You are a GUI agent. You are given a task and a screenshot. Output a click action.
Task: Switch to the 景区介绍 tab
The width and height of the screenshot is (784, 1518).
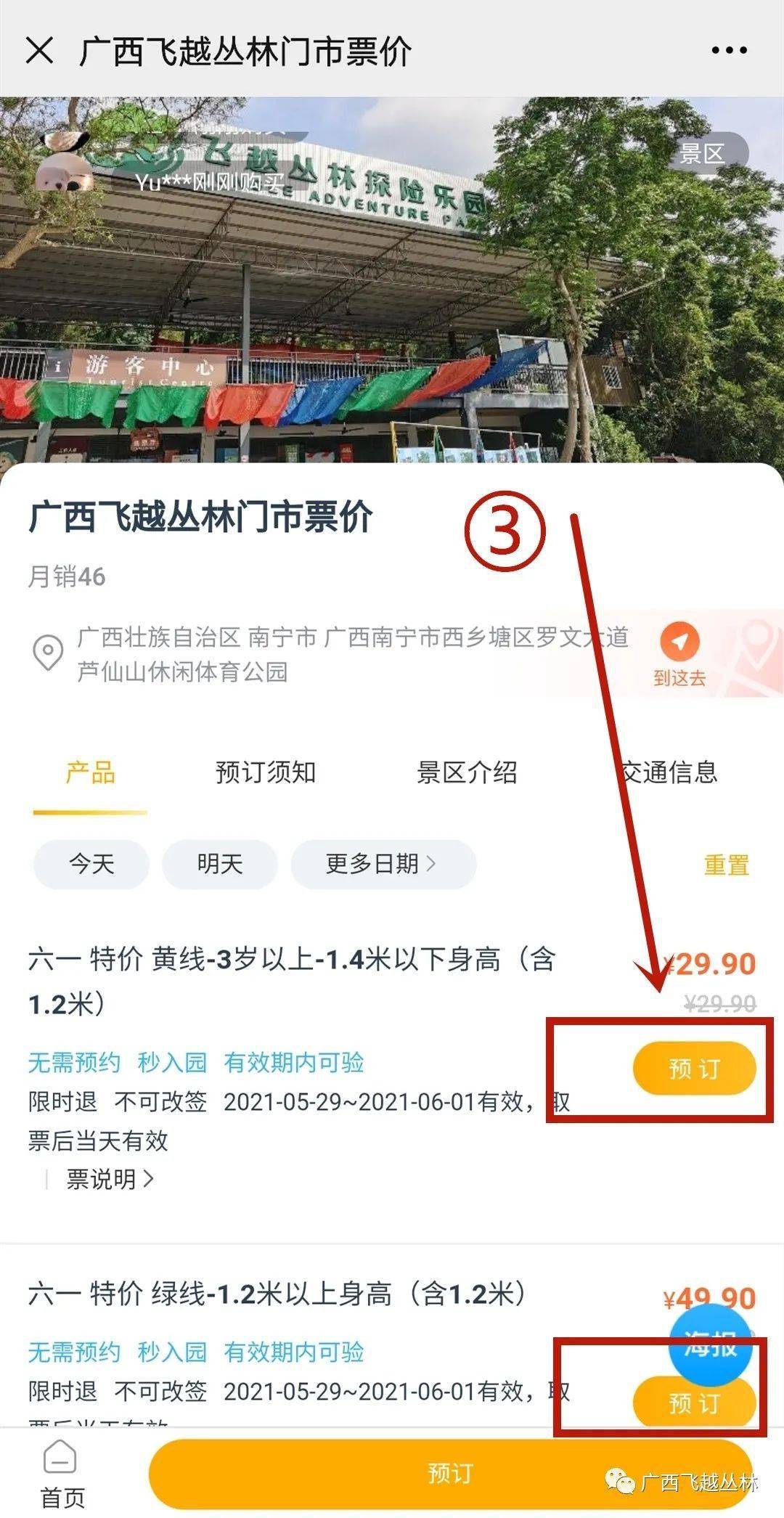click(x=467, y=772)
